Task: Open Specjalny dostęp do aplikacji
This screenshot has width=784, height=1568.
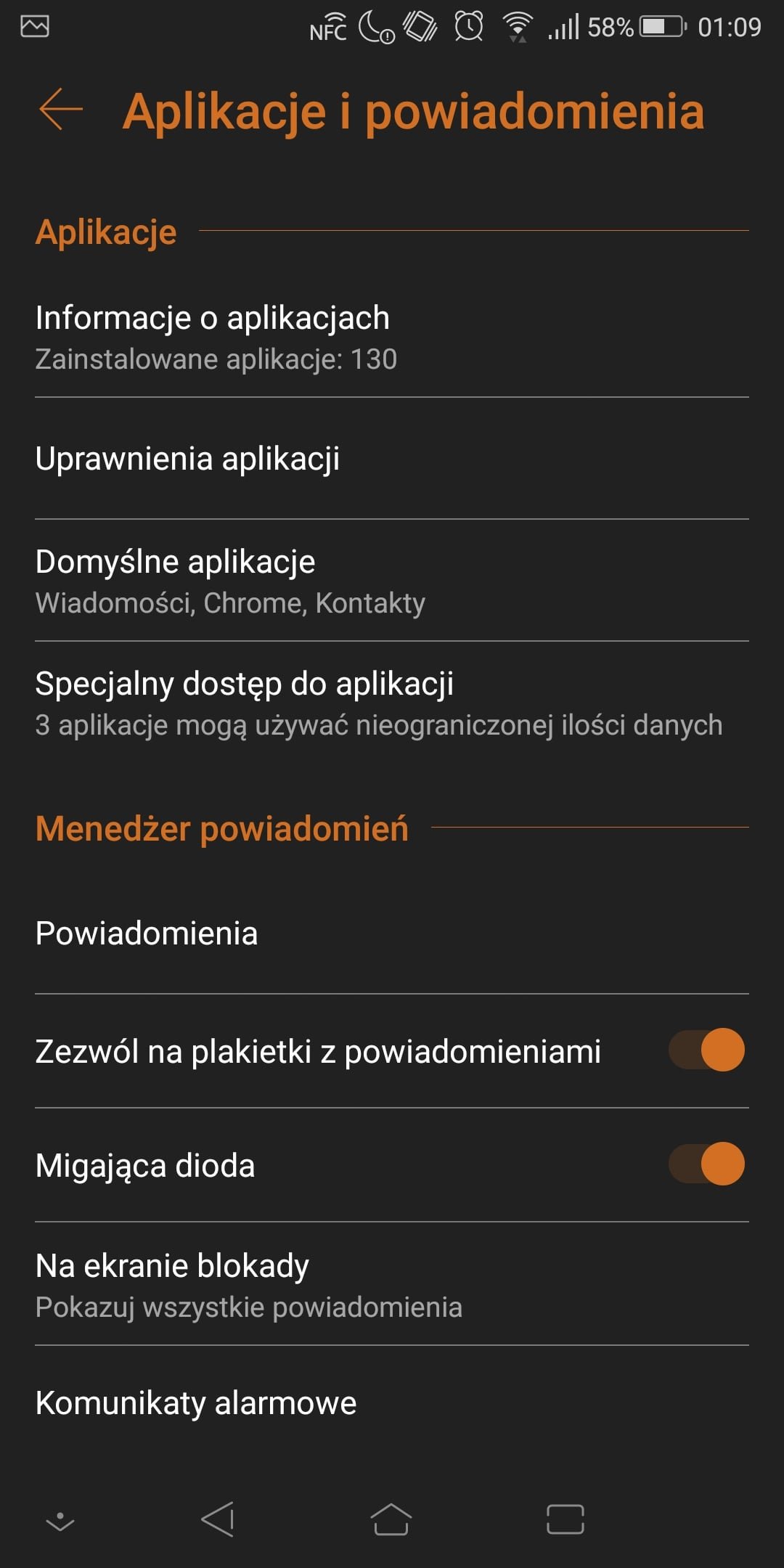Action: [x=392, y=703]
